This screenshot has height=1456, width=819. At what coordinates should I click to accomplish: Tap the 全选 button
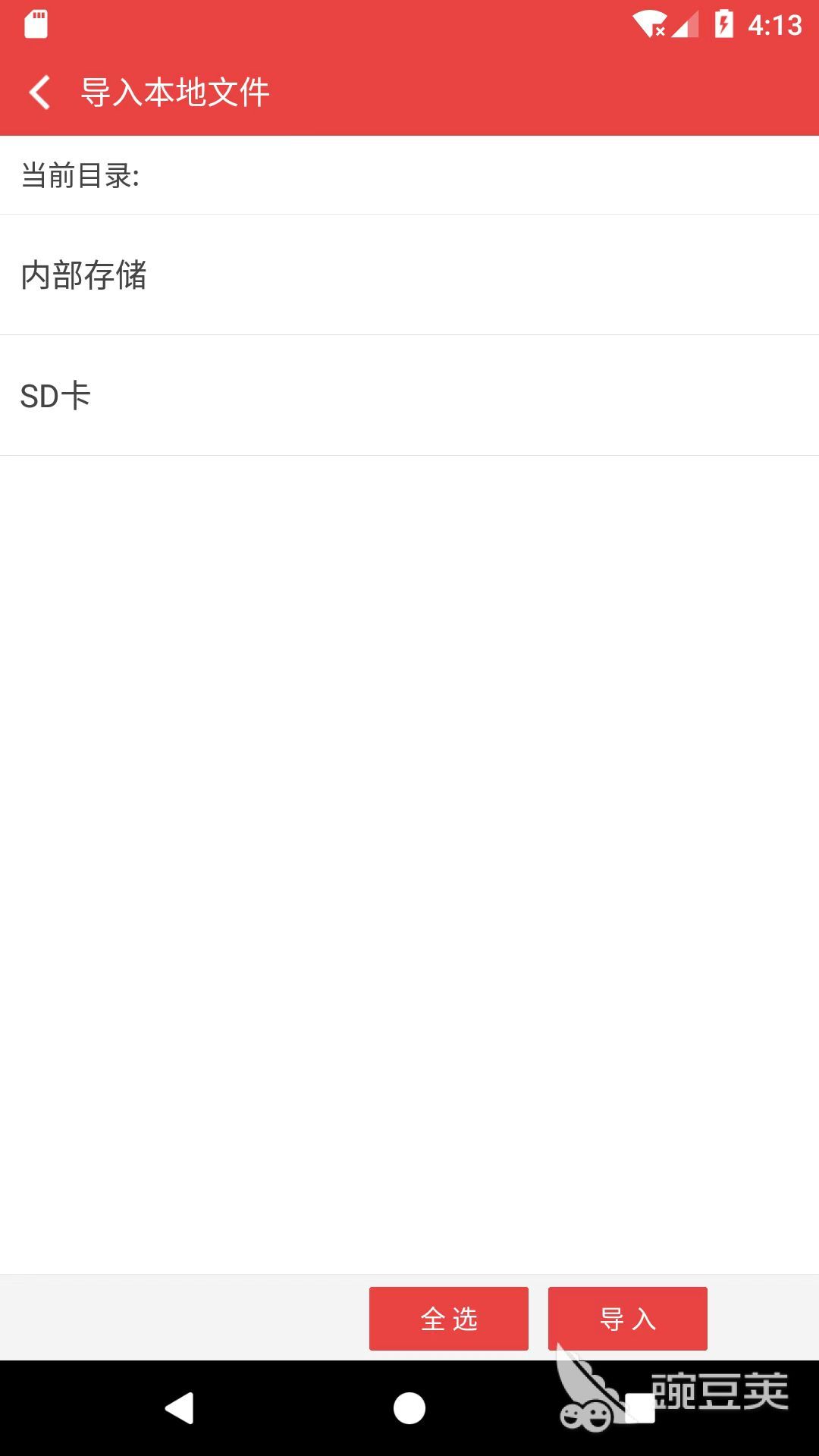(448, 1319)
